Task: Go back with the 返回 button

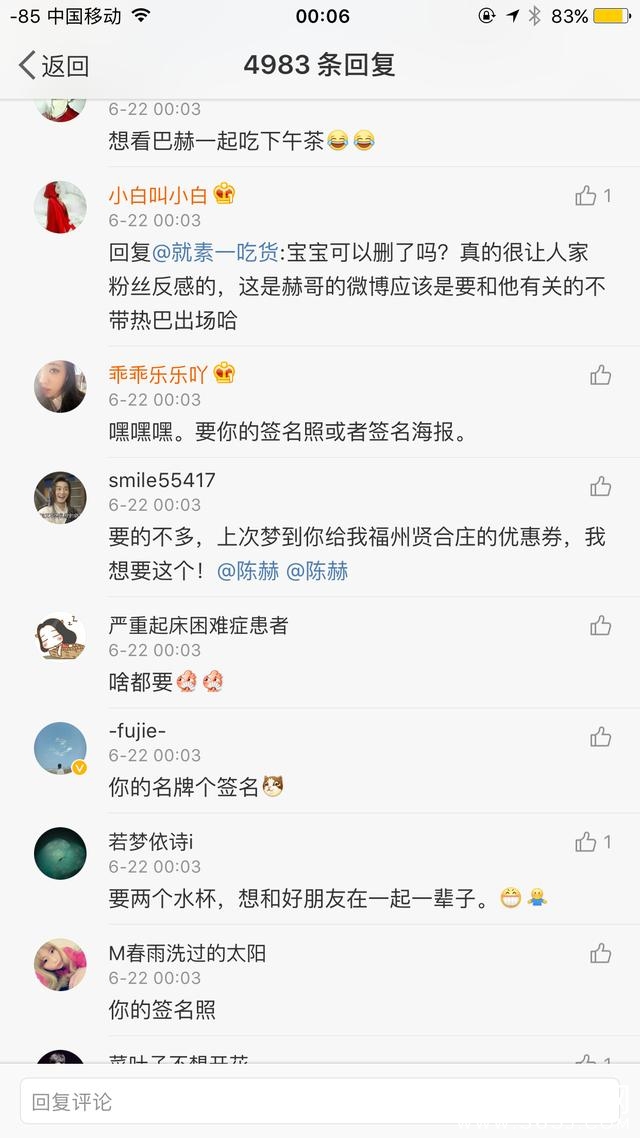Action: pyautogui.click(x=54, y=66)
